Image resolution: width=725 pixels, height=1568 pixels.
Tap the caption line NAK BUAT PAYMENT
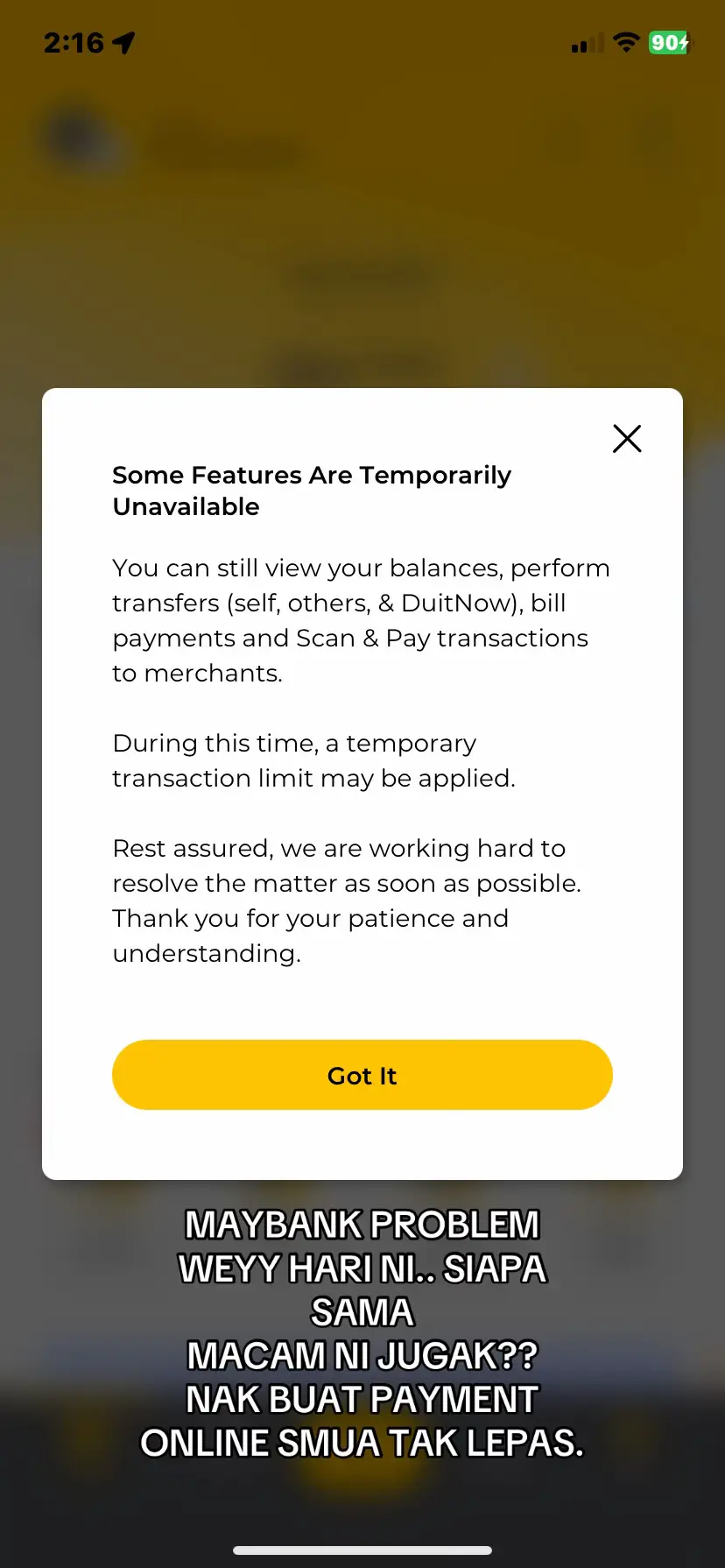tap(362, 1399)
